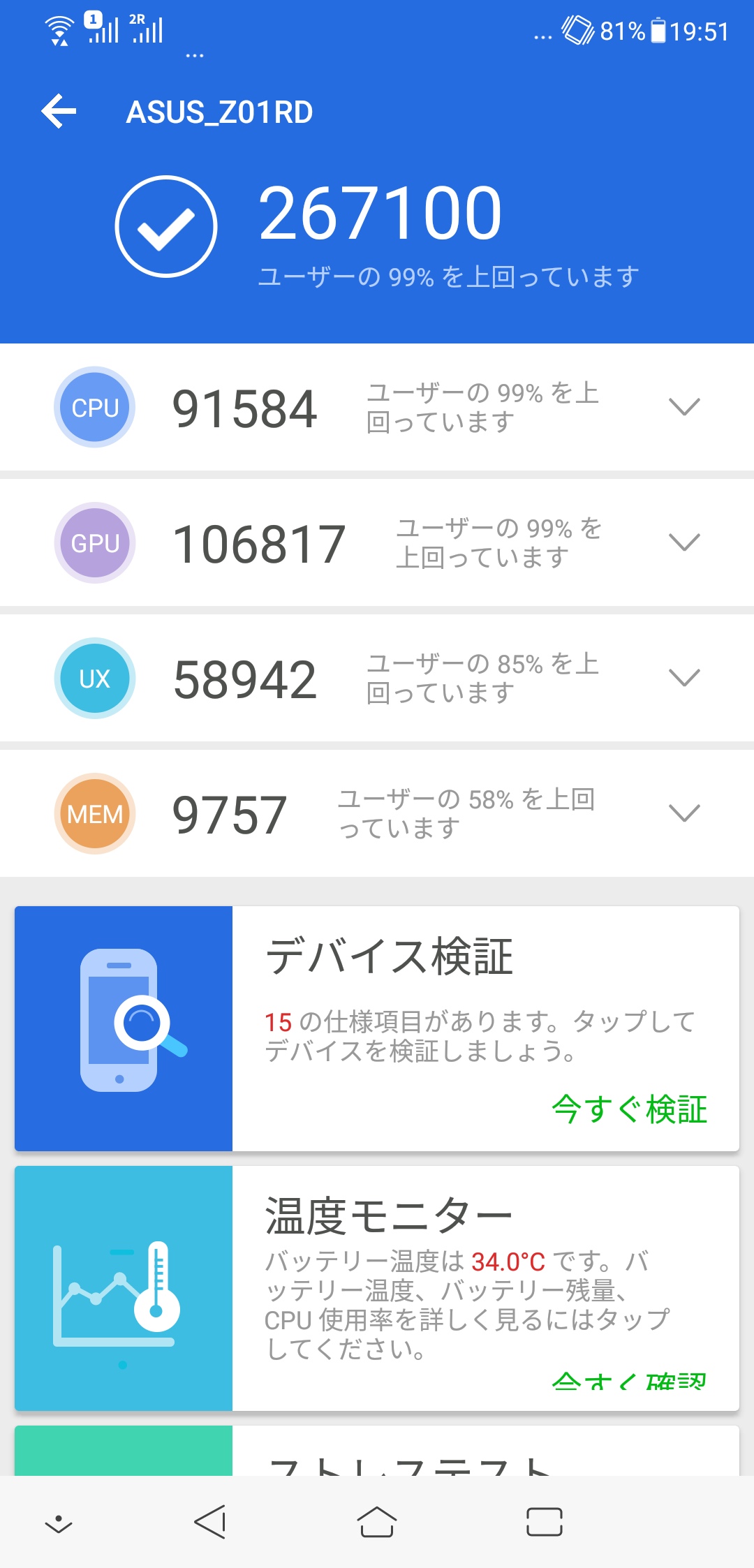
Task: Expand the UX score row
Action: 683,678
